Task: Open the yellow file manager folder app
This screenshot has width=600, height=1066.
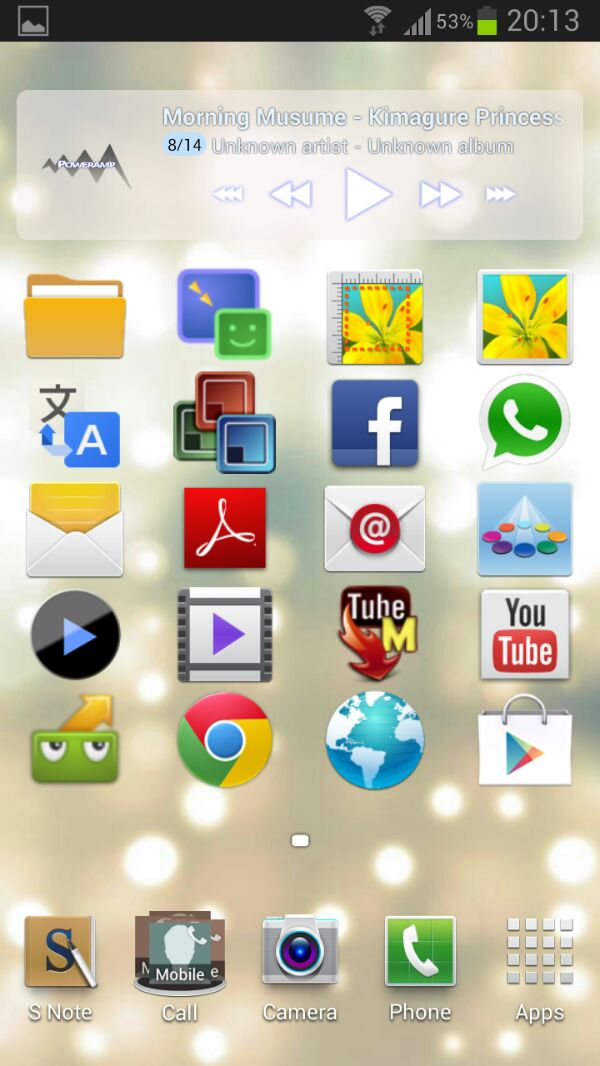Action: pos(75,317)
